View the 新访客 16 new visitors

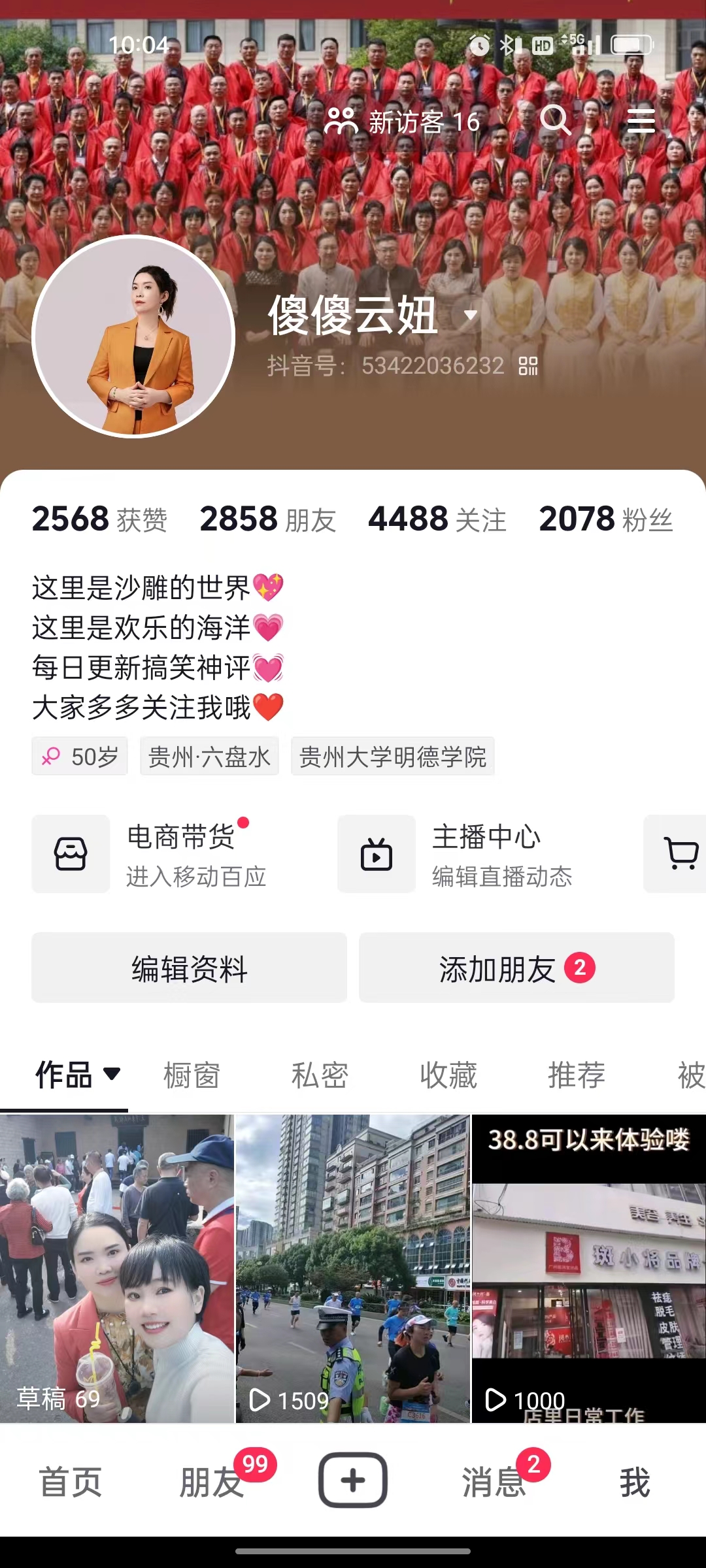[403, 122]
